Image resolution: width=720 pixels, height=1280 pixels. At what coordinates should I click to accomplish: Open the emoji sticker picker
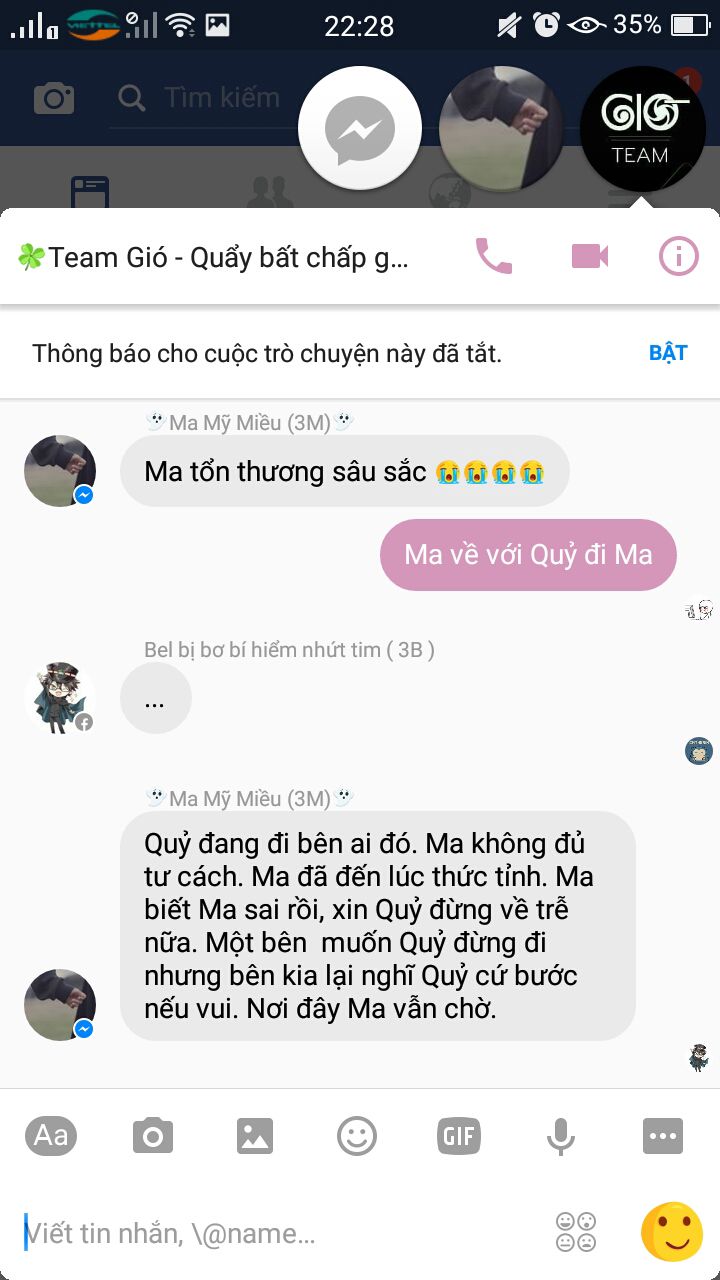click(x=357, y=1136)
